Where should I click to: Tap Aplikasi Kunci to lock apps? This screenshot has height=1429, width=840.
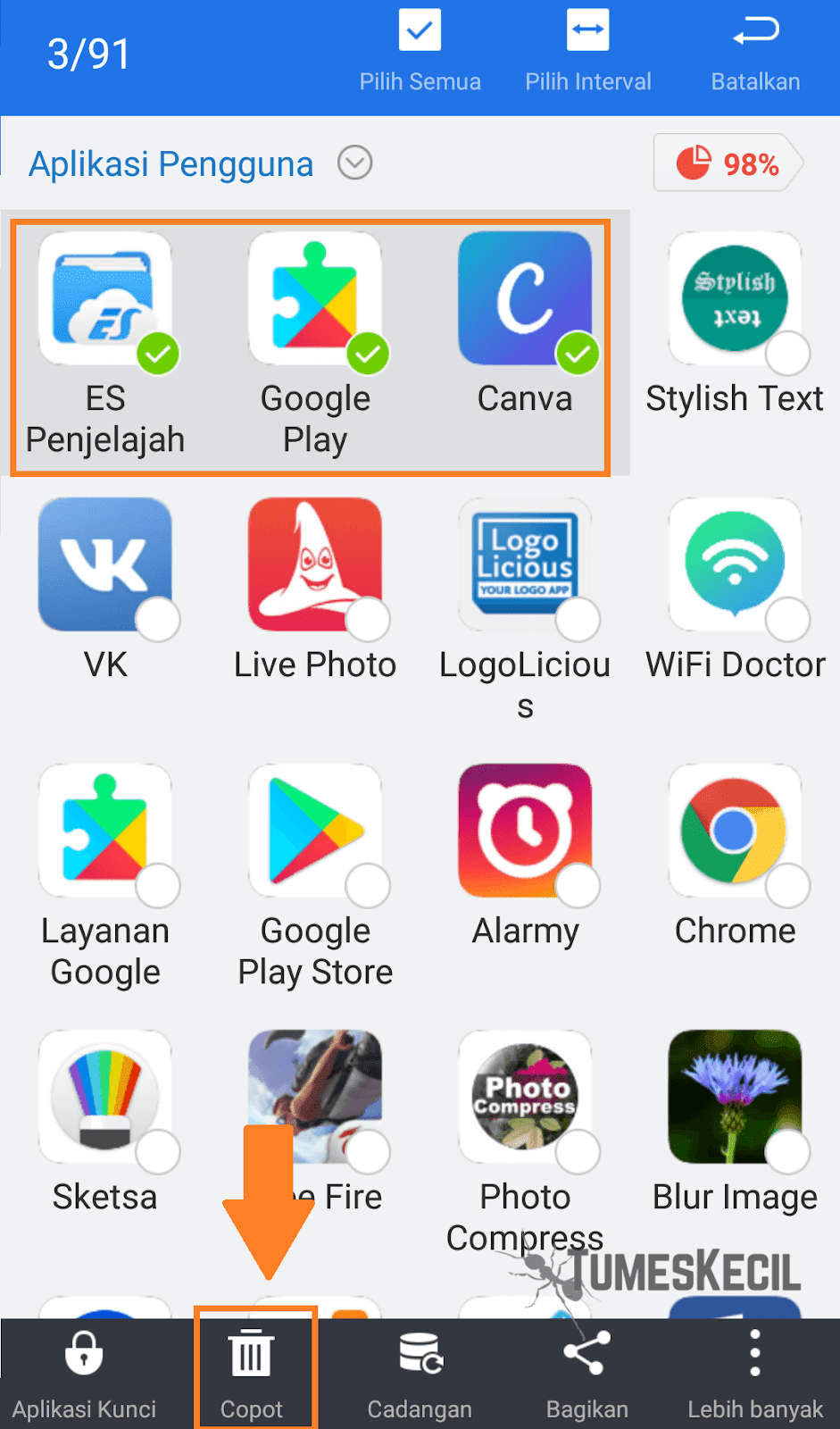84,1373
